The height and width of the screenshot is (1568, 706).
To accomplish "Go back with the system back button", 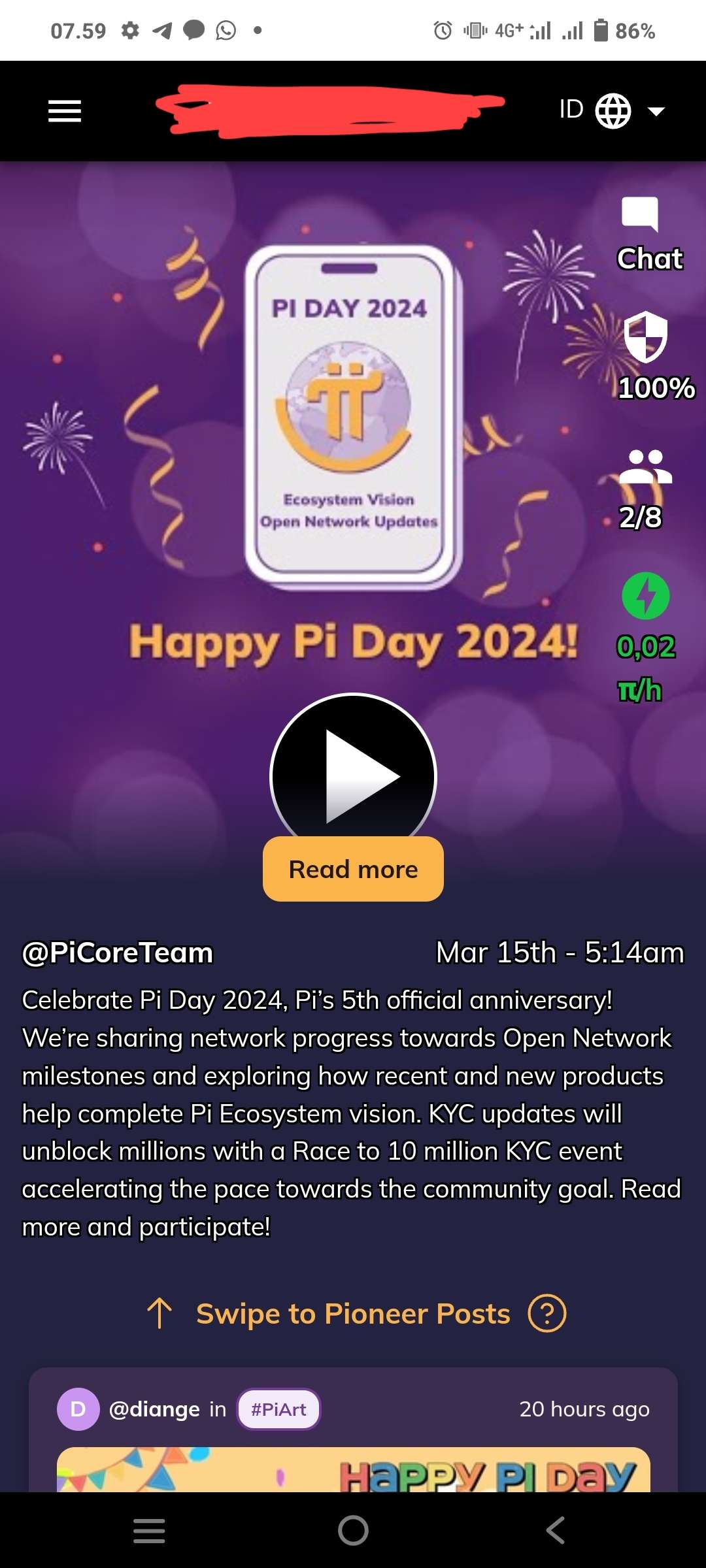I will 556,1530.
